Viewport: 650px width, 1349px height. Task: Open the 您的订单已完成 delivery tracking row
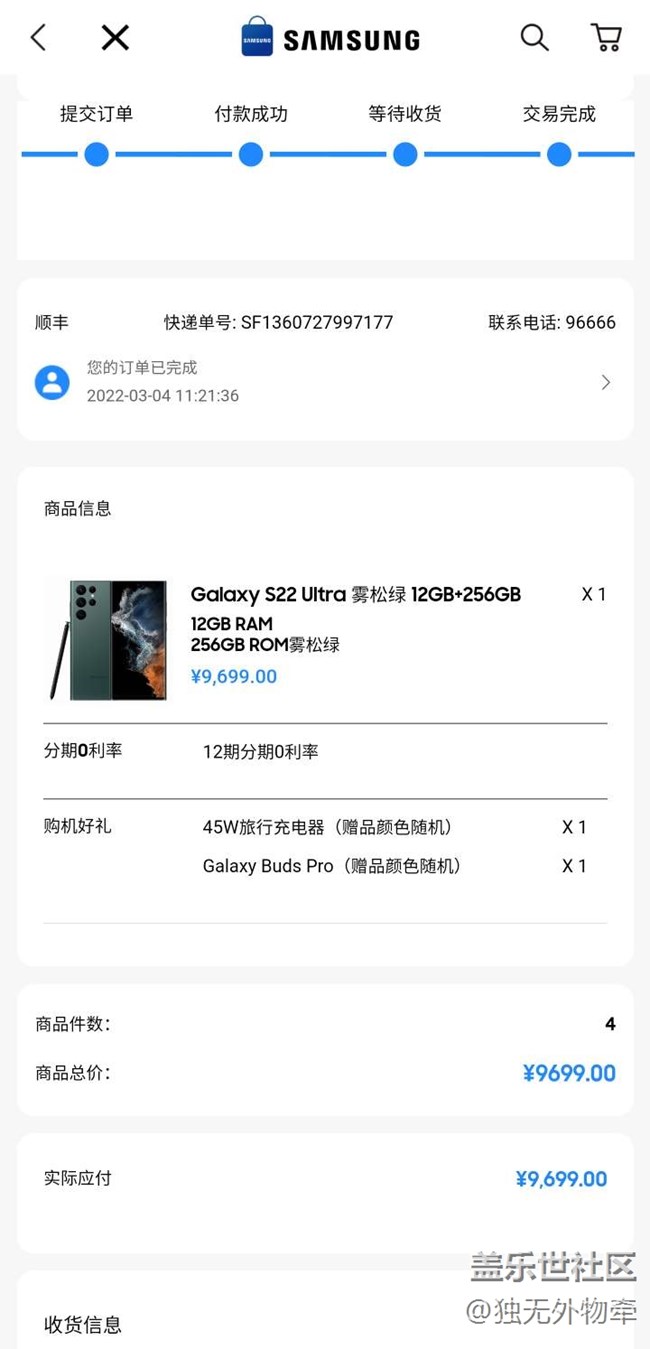click(325, 382)
